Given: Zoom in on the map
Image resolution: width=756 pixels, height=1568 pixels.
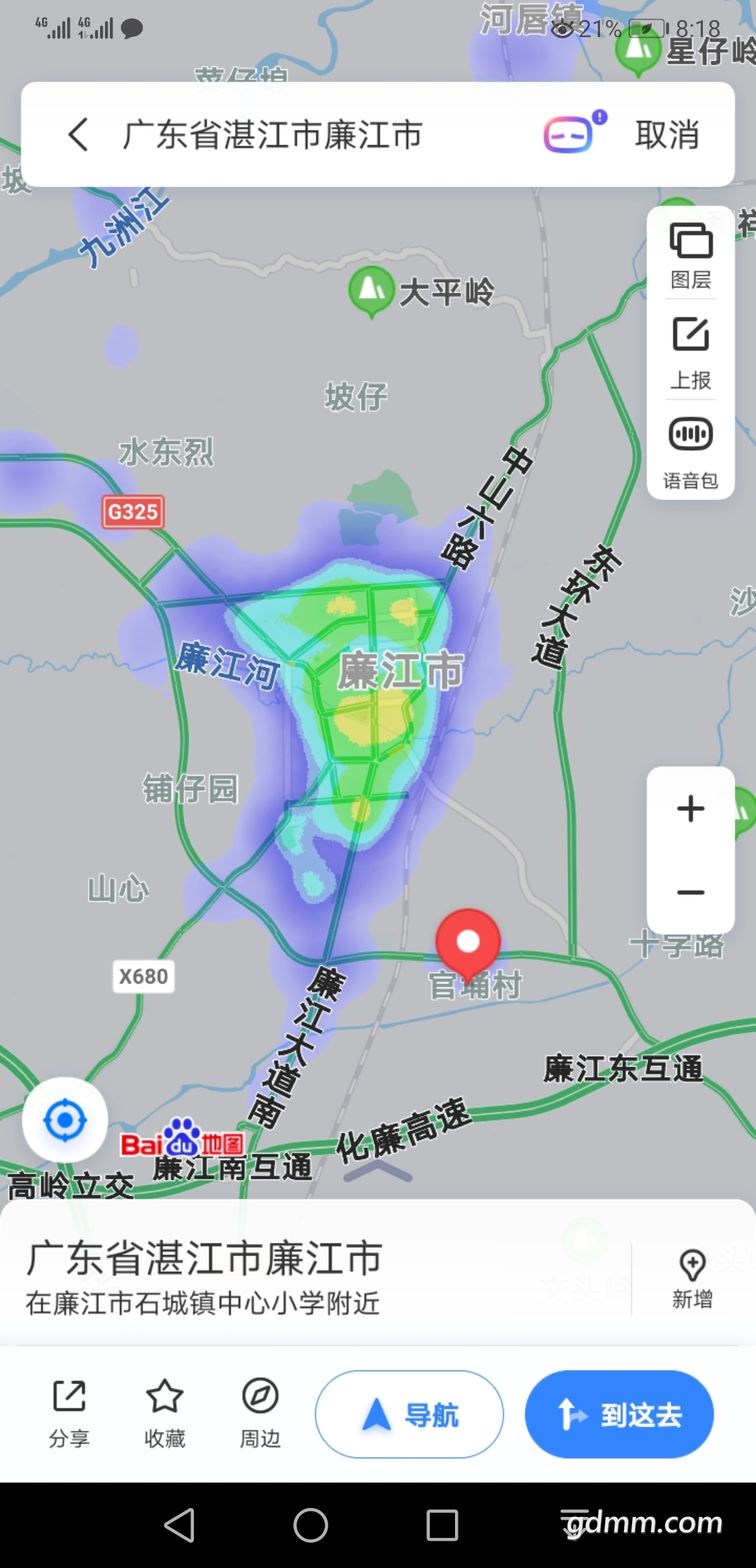Looking at the screenshot, I should pyautogui.click(x=691, y=808).
